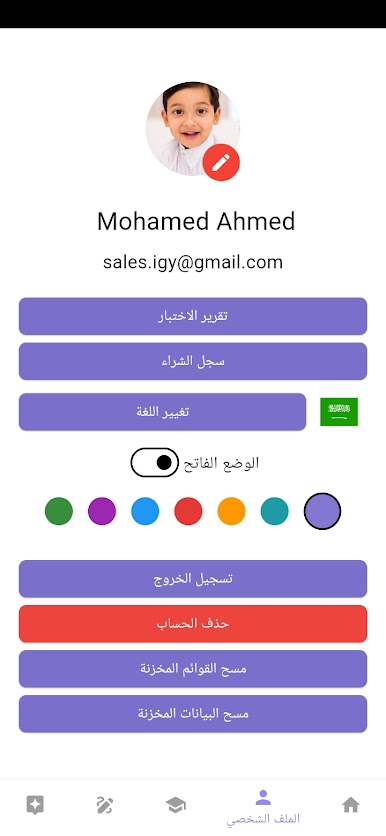The width and height of the screenshot is (386, 836).
Task: Open the test report (تقرير الاختبار)
Action: click(x=193, y=316)
